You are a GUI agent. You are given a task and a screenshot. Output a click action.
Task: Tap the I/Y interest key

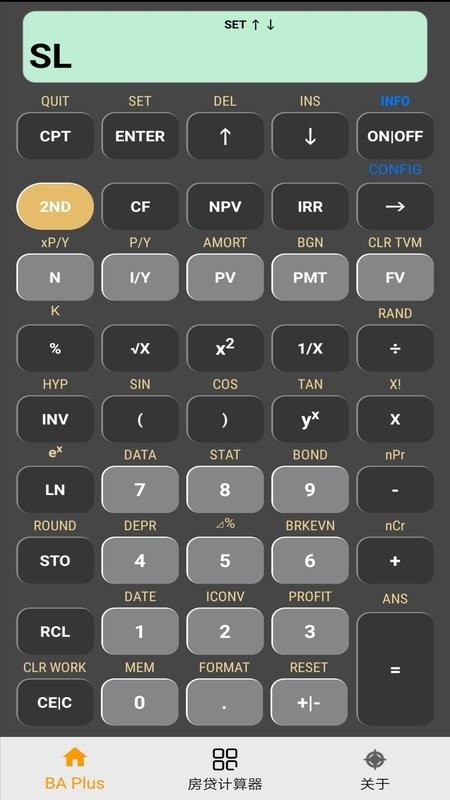point(140,278)
